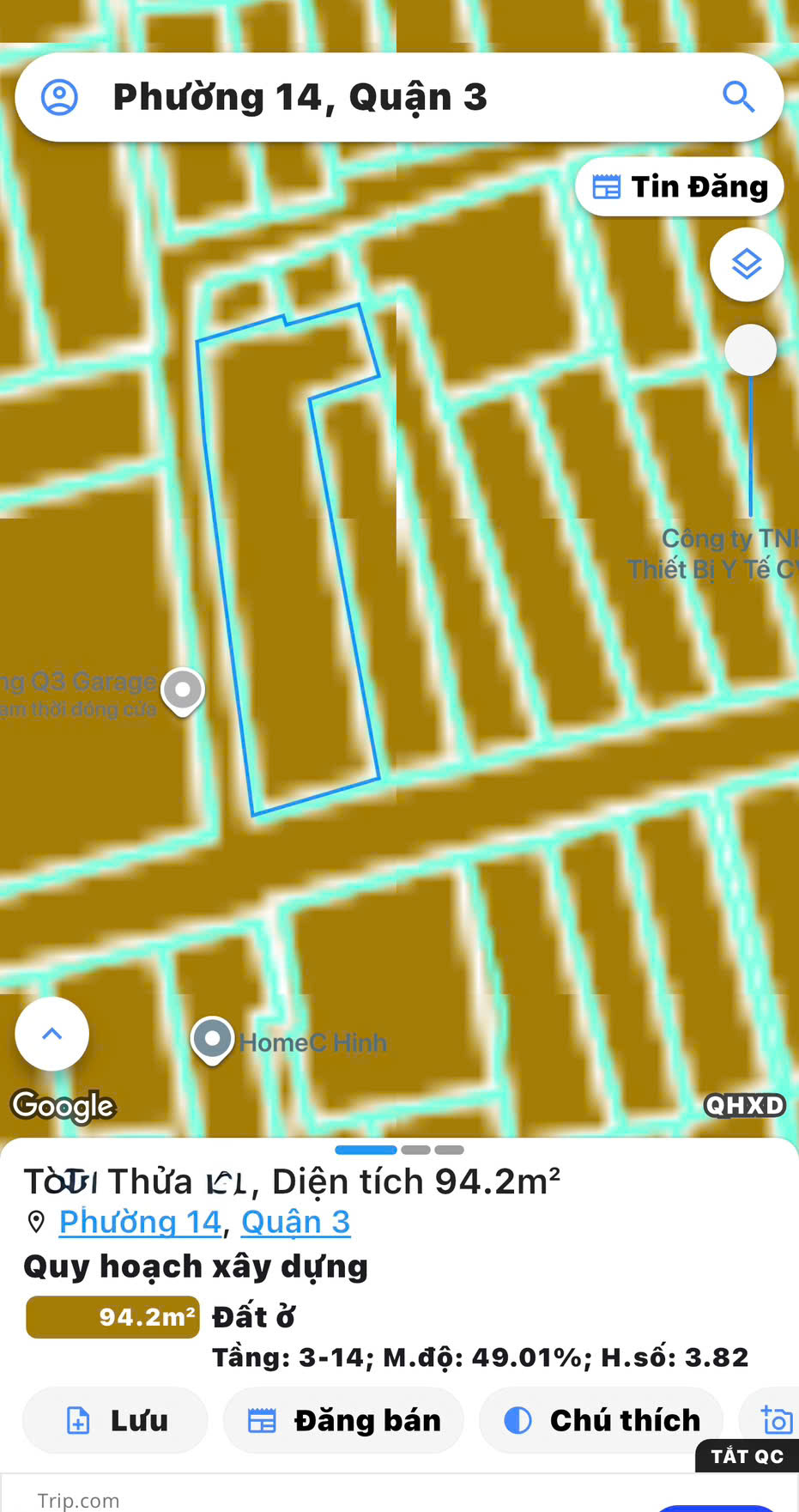Open Tin Đăng listings
Viewport: 799px width, 1512px height.
679,186
